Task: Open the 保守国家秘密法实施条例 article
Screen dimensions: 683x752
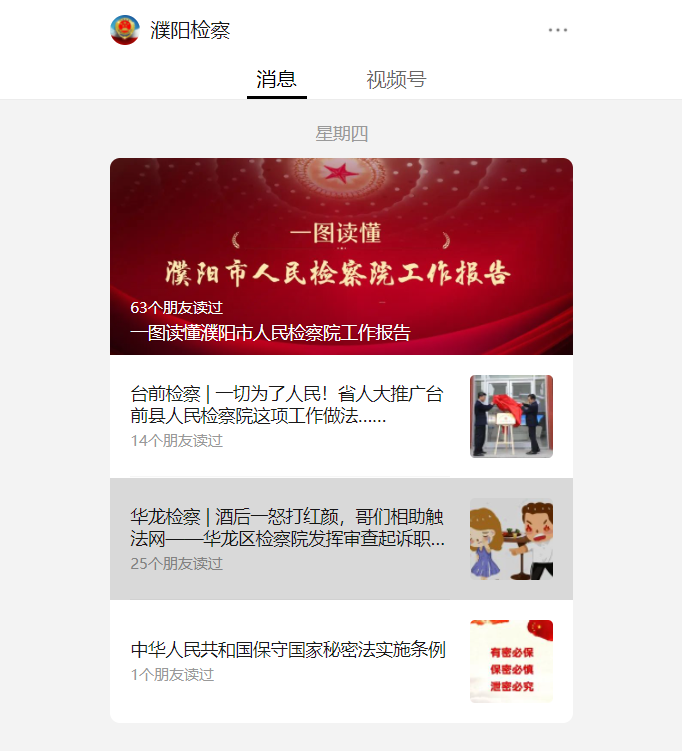Action: [287, 650]
